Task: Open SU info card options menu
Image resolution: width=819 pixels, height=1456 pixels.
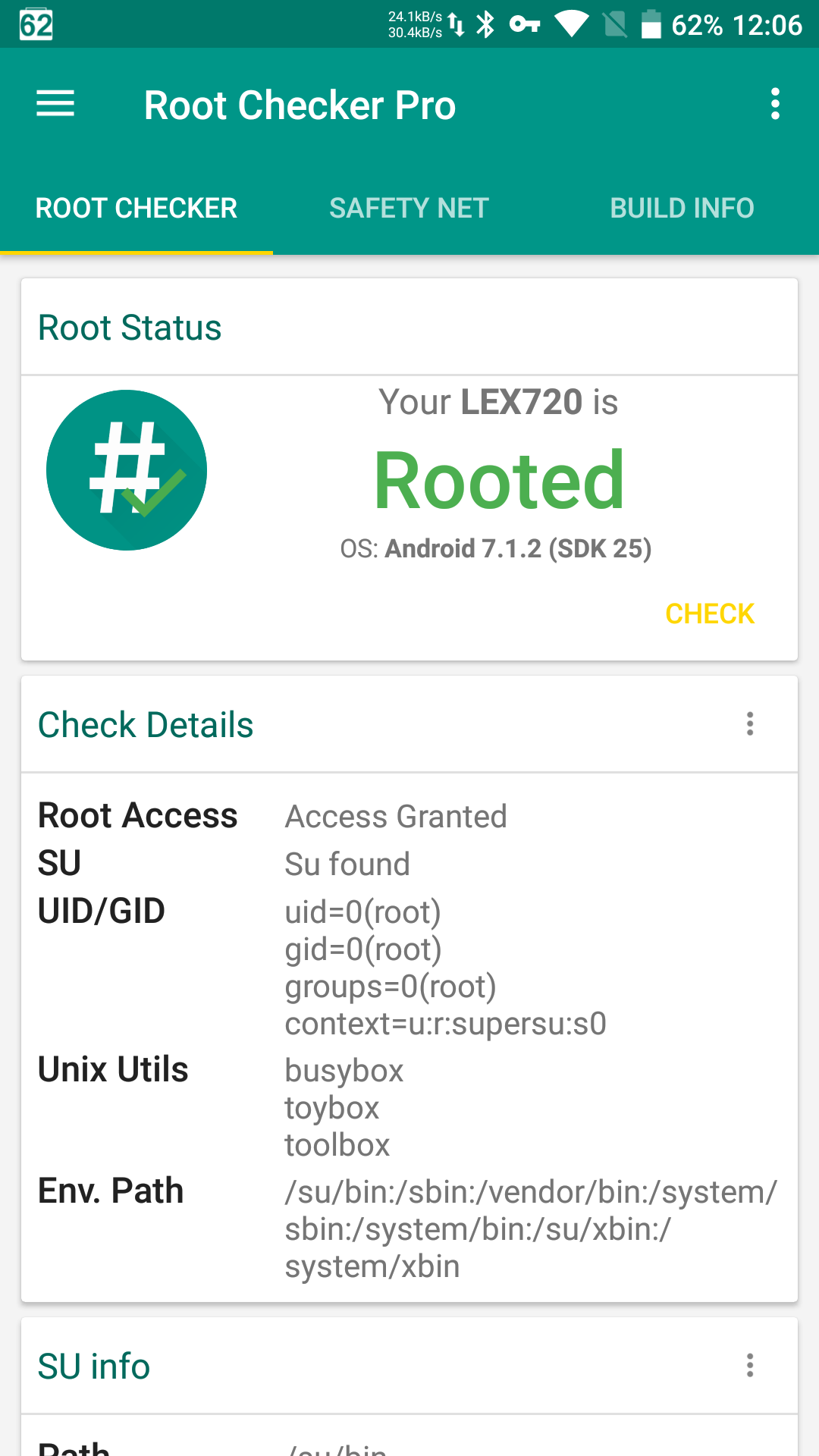Action: coord(749,1365)
